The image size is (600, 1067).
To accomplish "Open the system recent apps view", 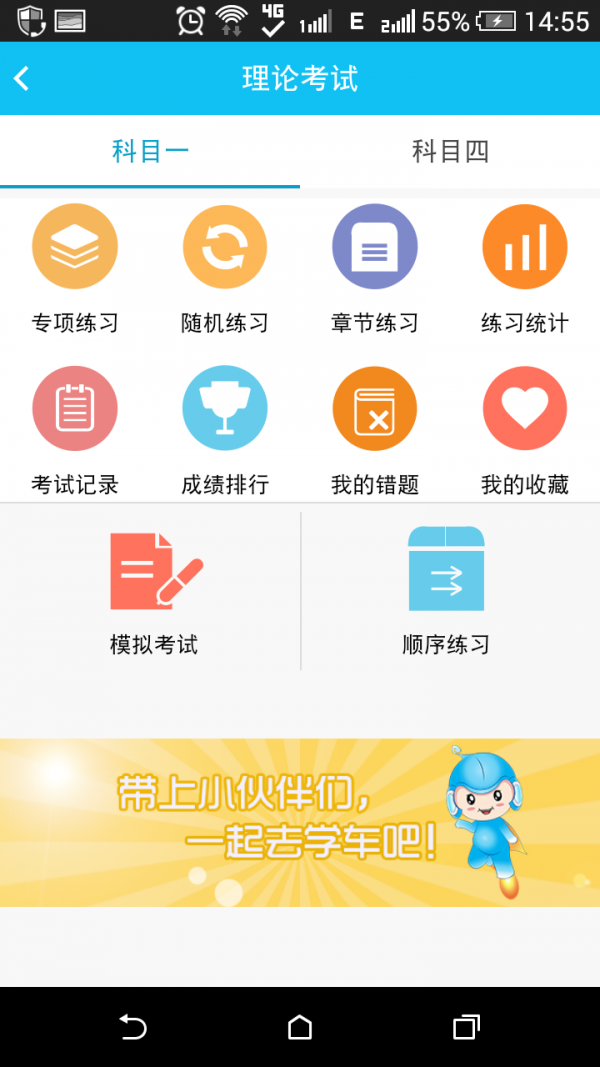I will (x=466, y=1027).
